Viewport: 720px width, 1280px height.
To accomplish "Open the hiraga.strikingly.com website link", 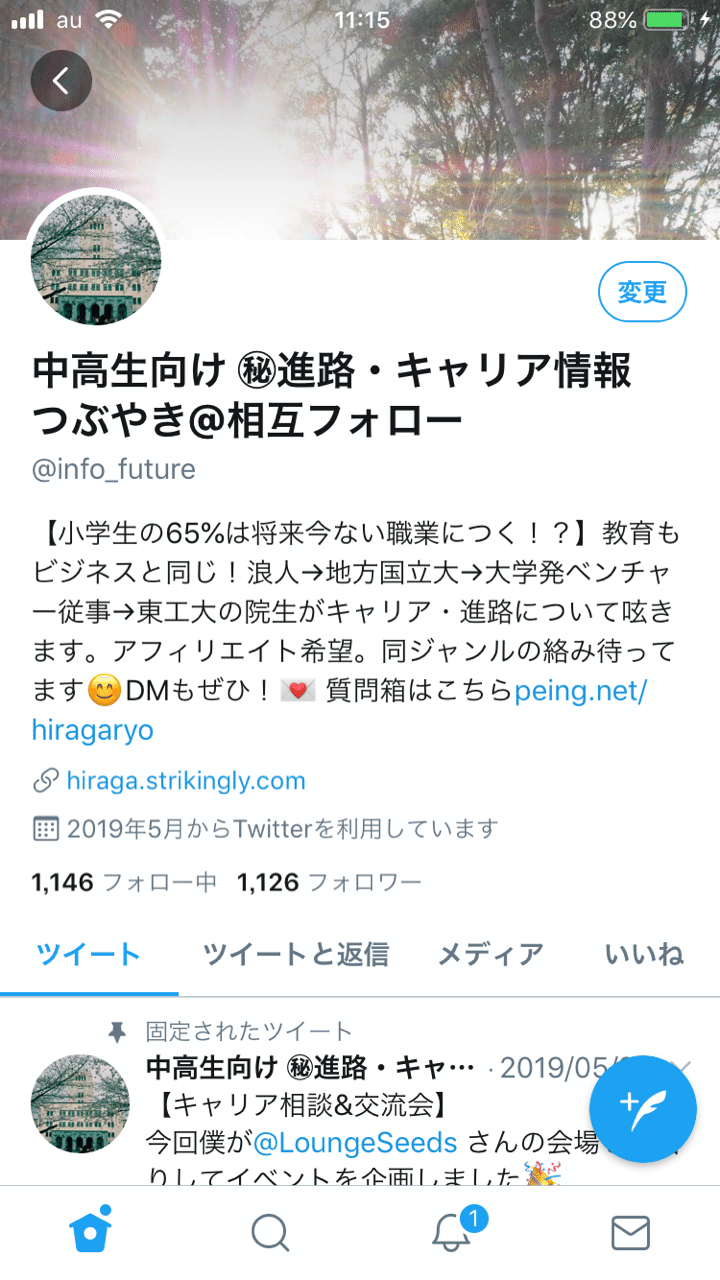I will click(x=186, y=781).
